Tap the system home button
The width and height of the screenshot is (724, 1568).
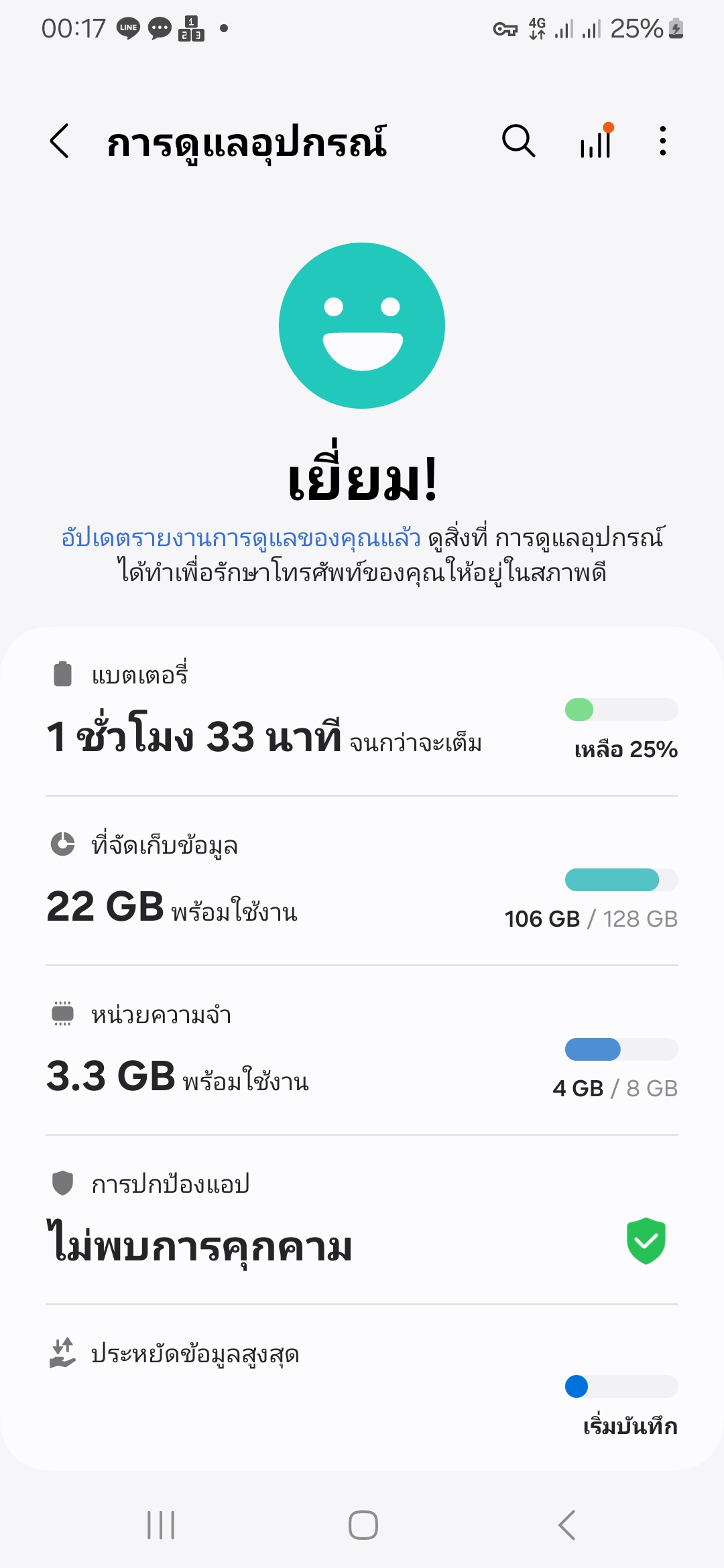click(363, 1525)
